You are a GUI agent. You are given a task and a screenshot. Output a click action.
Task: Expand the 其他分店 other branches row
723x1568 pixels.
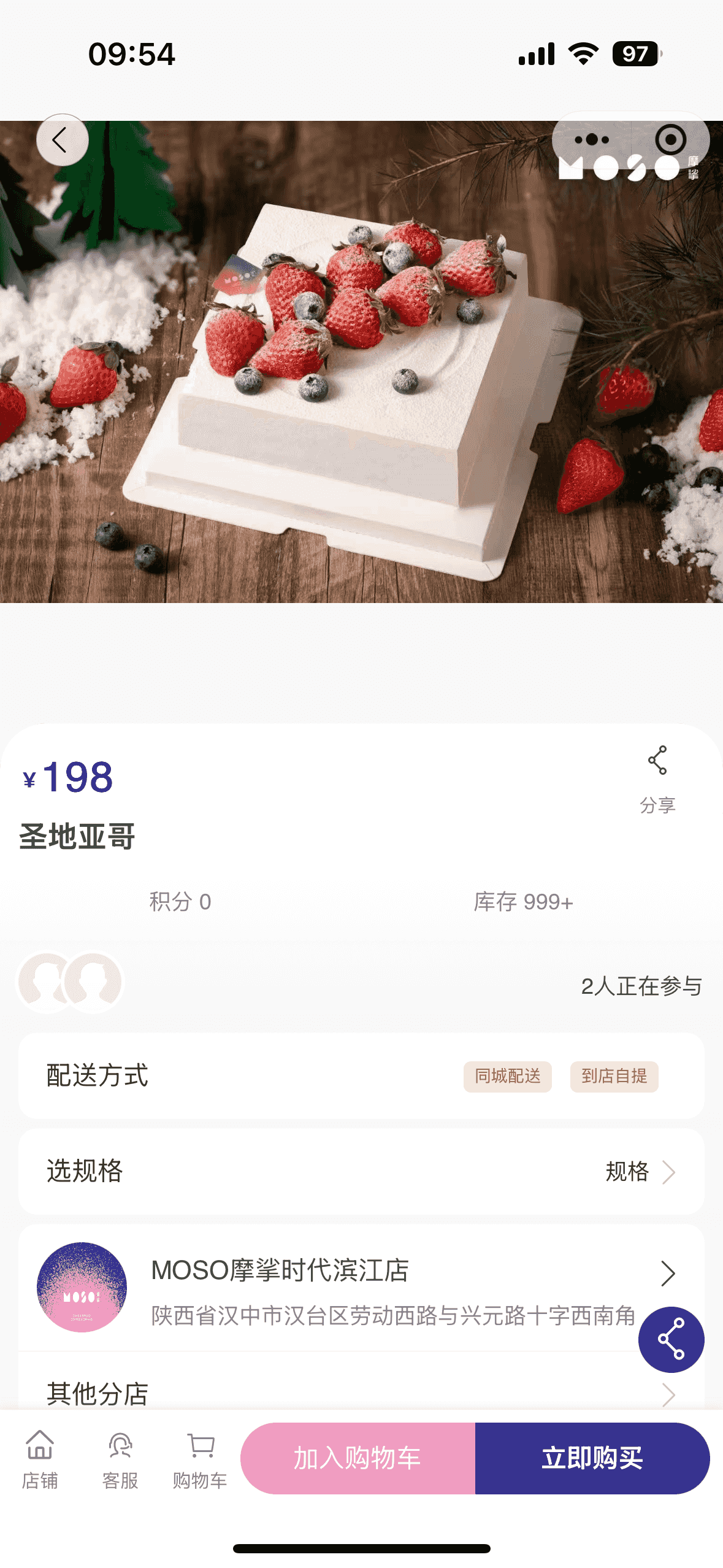tap(361, 1394)
